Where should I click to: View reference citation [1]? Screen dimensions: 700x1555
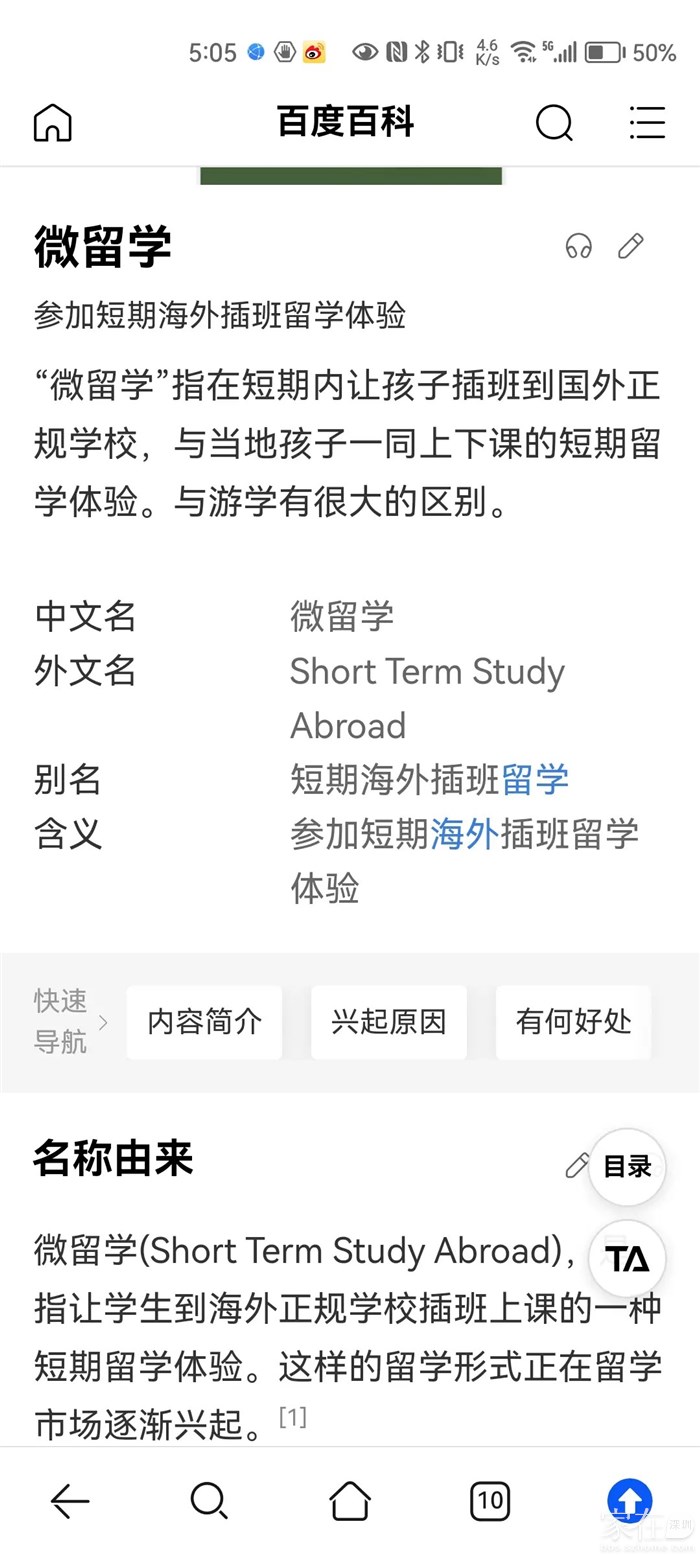click(293, 1416)
